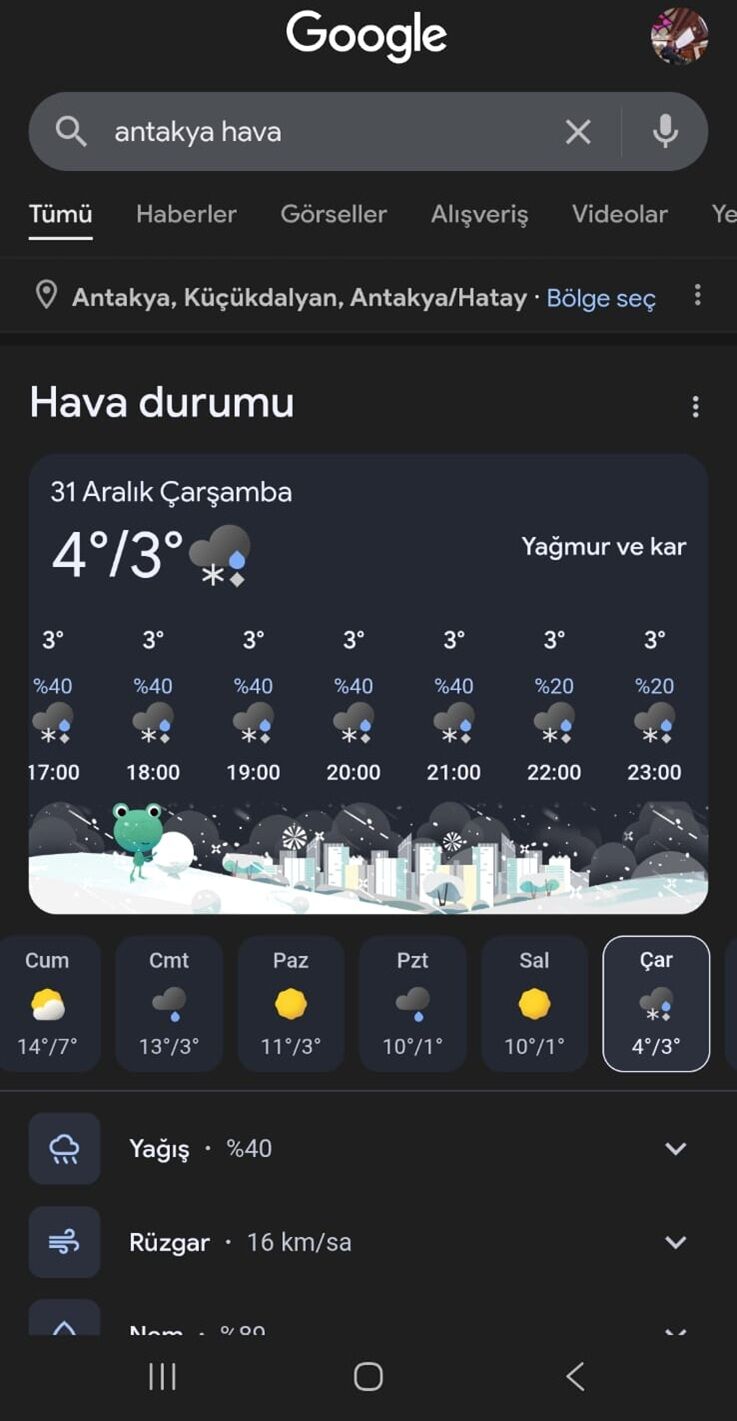
Task: Expand the Rüzgar details row
Action: click(676, 1242)
